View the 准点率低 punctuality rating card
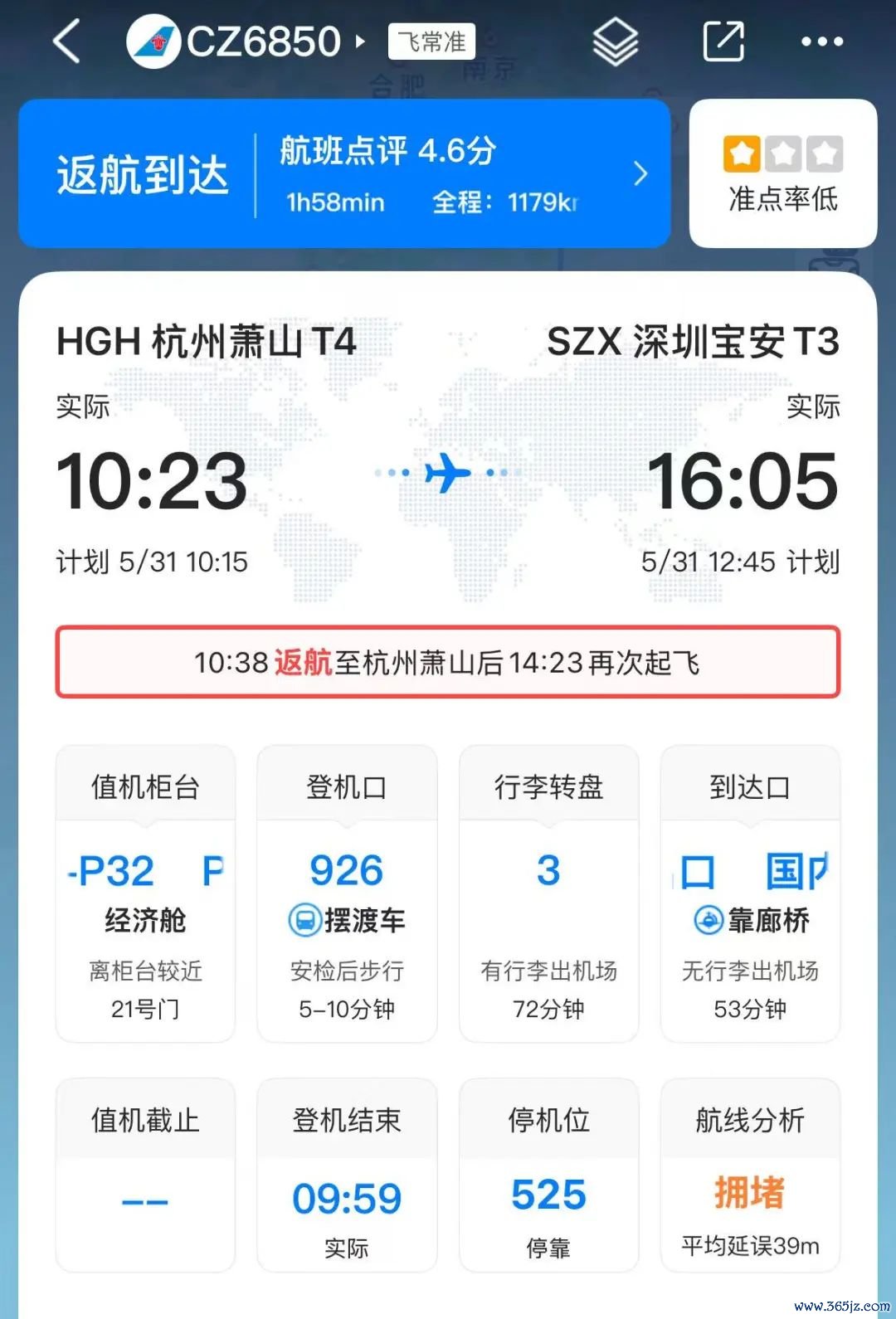The image size is (896, 1319). click(782, 174)
